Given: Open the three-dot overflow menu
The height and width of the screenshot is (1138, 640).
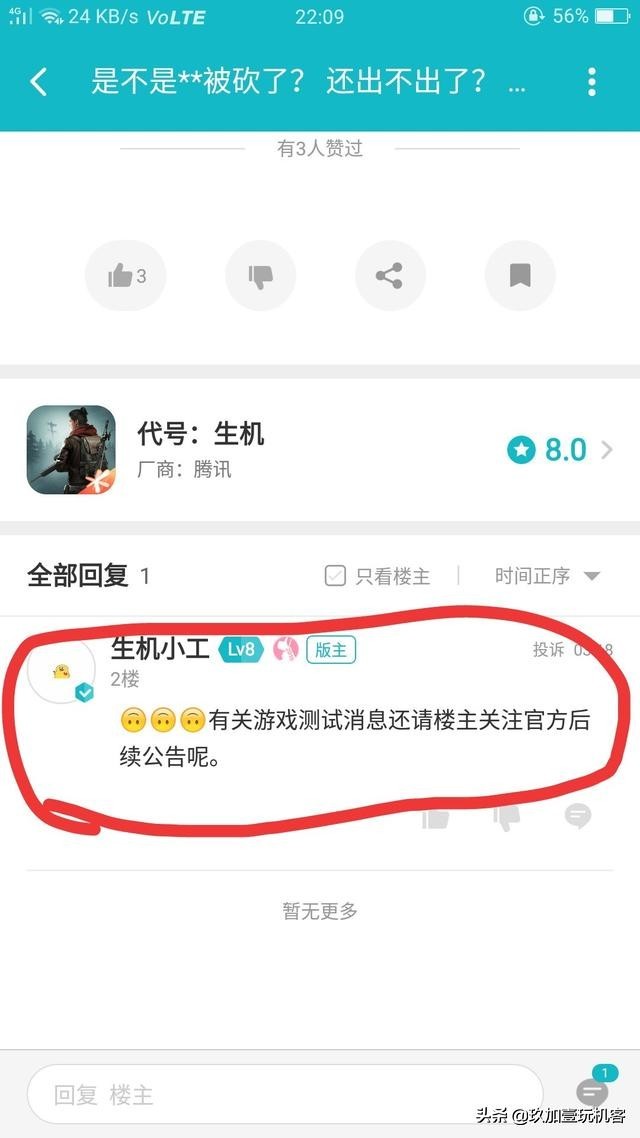Looking at the screenshot, I should [592, 81].
